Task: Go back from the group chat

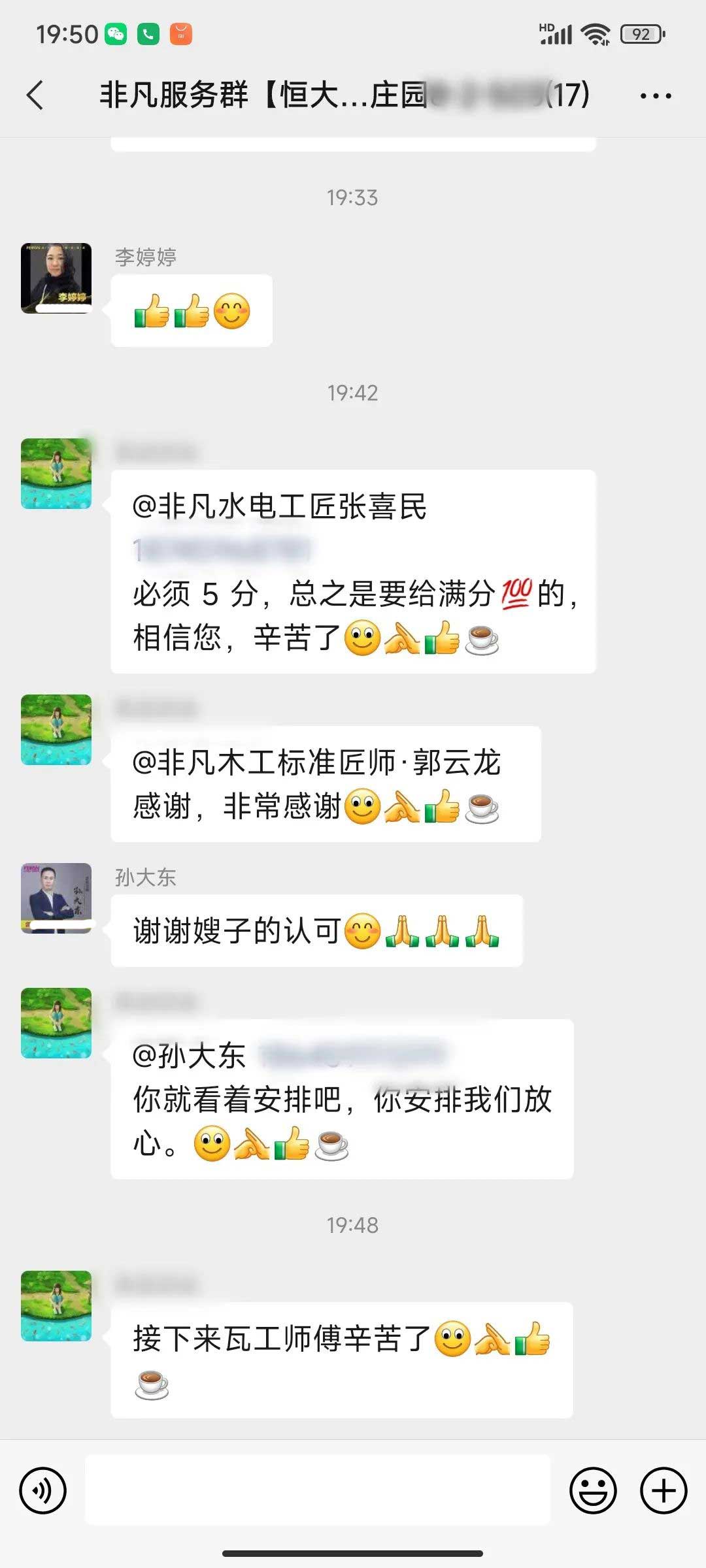Action: (35, 95)
